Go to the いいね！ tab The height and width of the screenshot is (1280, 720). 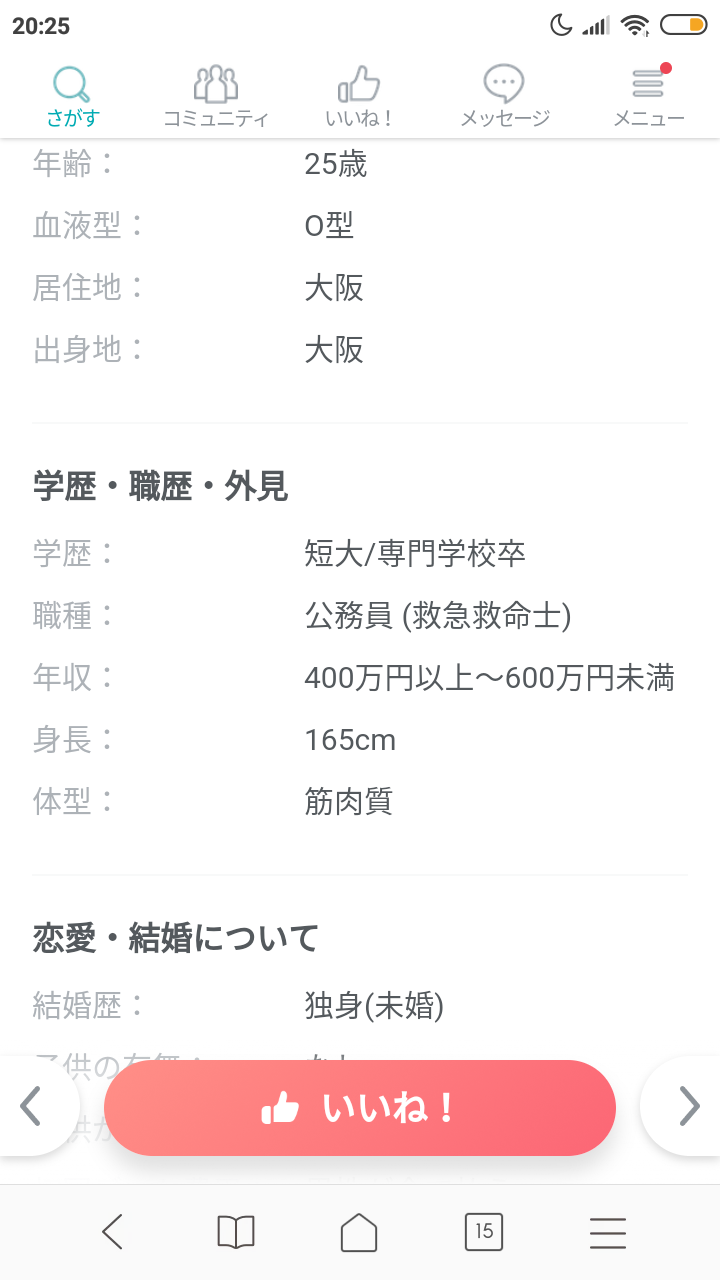click(x=359, y=97)
